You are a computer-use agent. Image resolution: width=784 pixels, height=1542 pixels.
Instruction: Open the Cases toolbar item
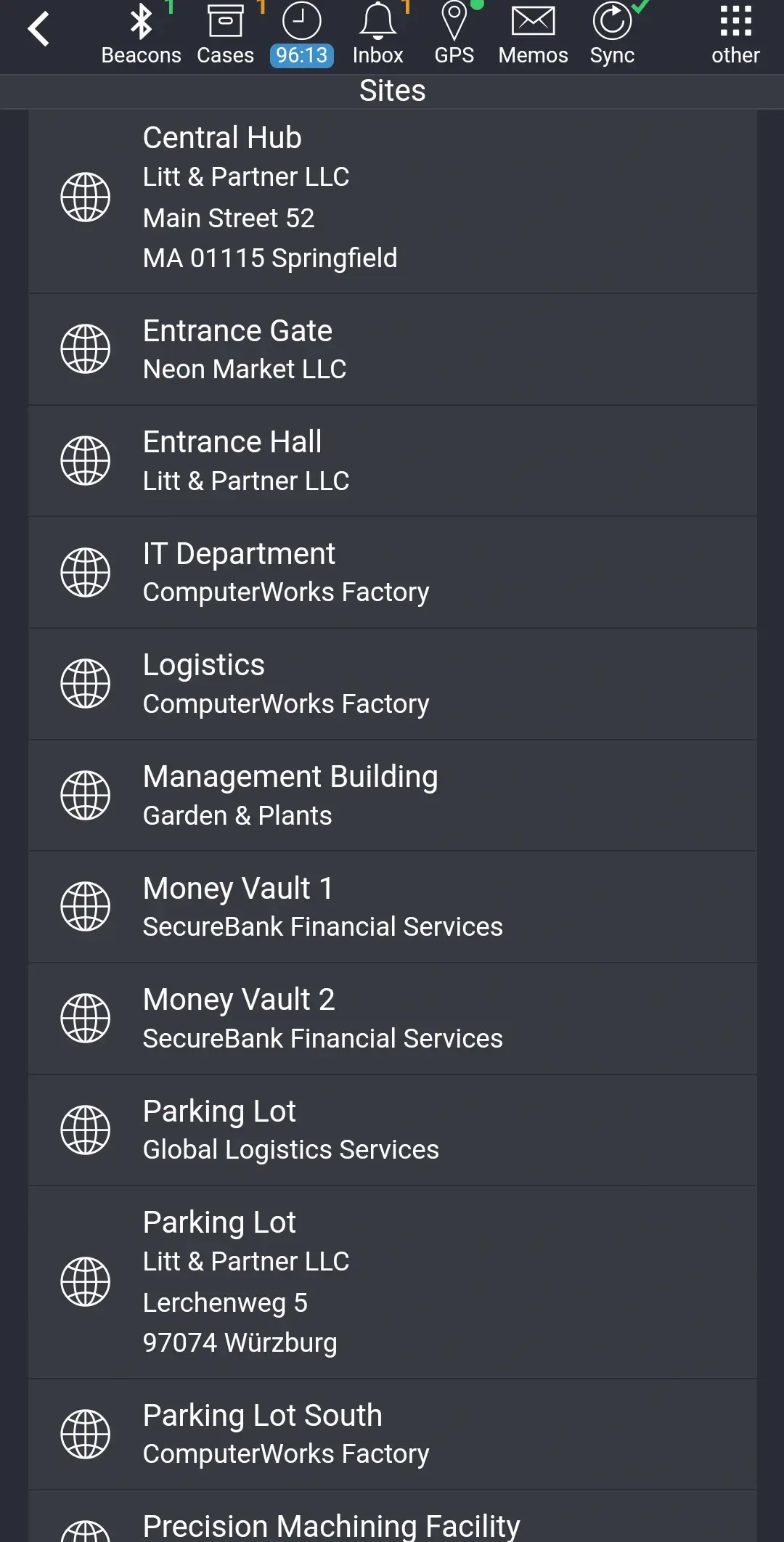(x=225, y=35)
